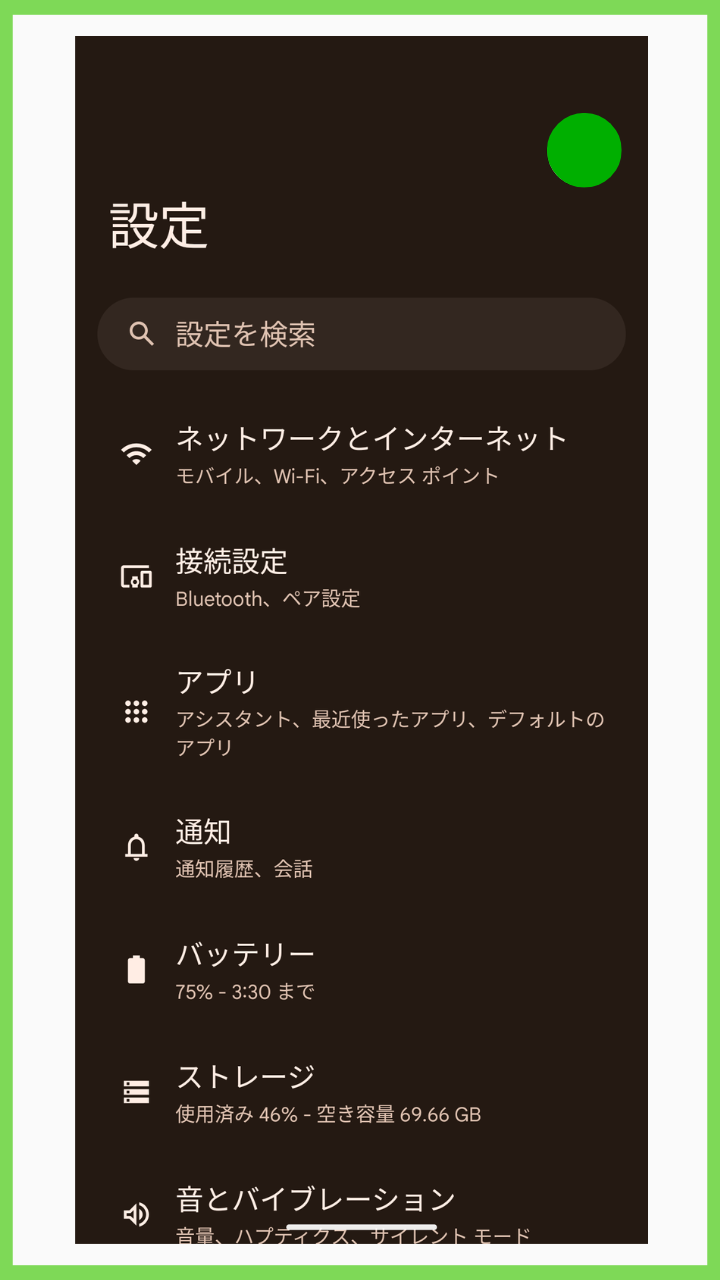Screen dimensions: 720x1280
Task: Open 接続設定 for Bluetooth and pairing
Action: (361, 578)
